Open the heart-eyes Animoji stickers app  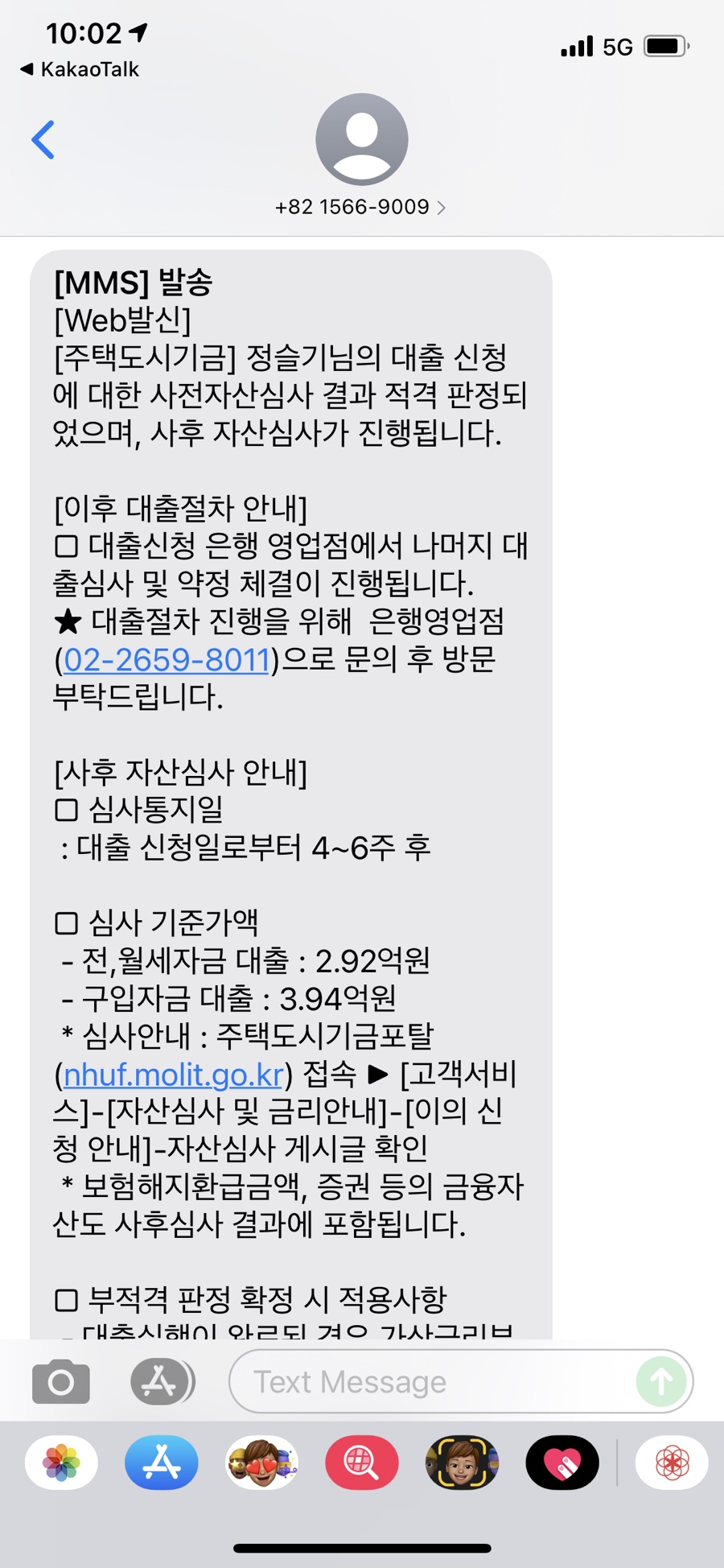coord(261,1463)
